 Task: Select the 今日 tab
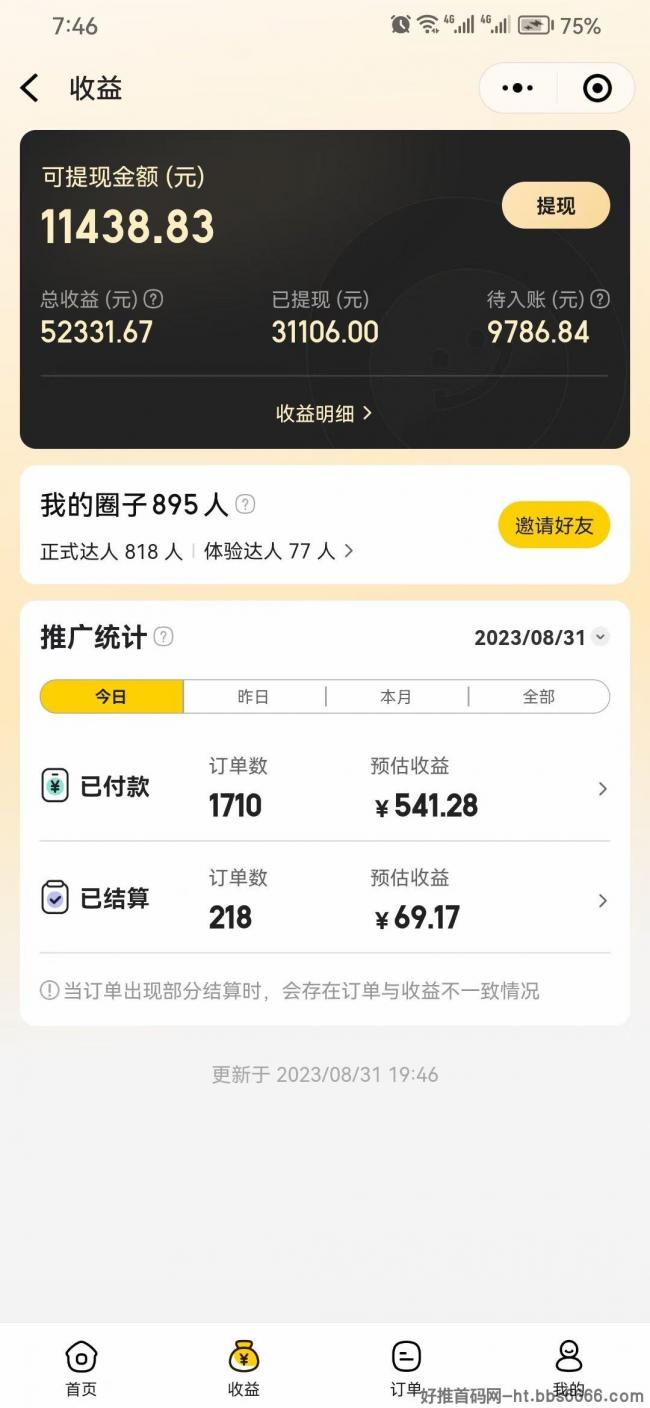111,697
